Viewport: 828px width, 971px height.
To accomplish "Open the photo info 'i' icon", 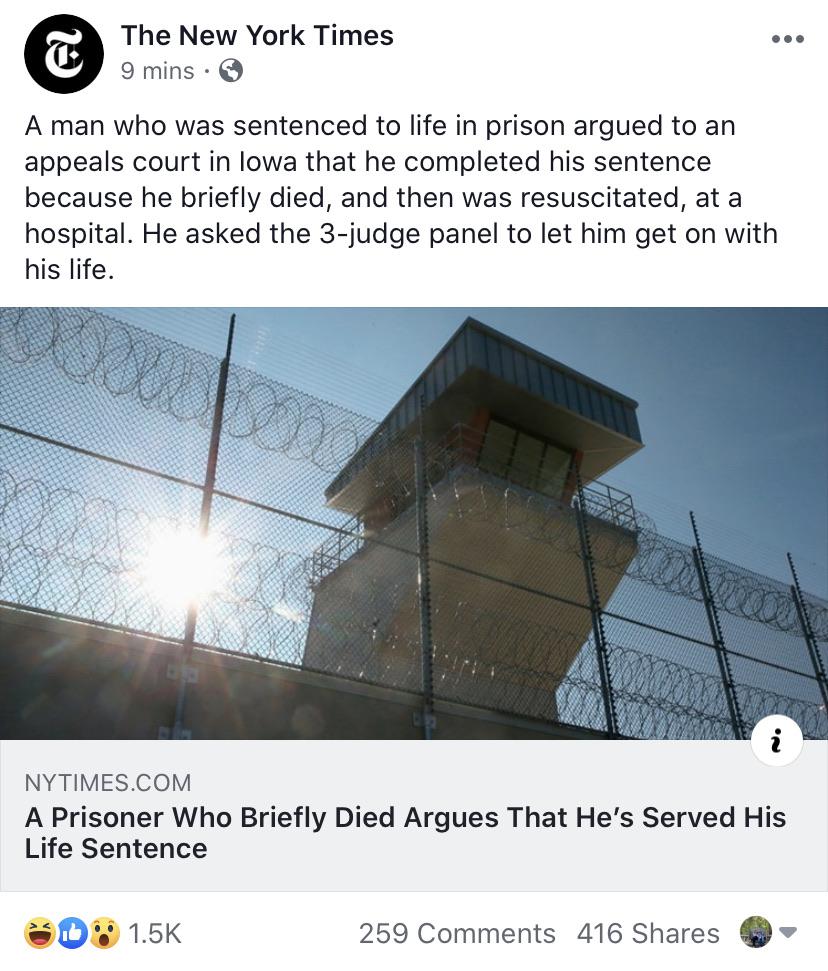I will 777,740.
